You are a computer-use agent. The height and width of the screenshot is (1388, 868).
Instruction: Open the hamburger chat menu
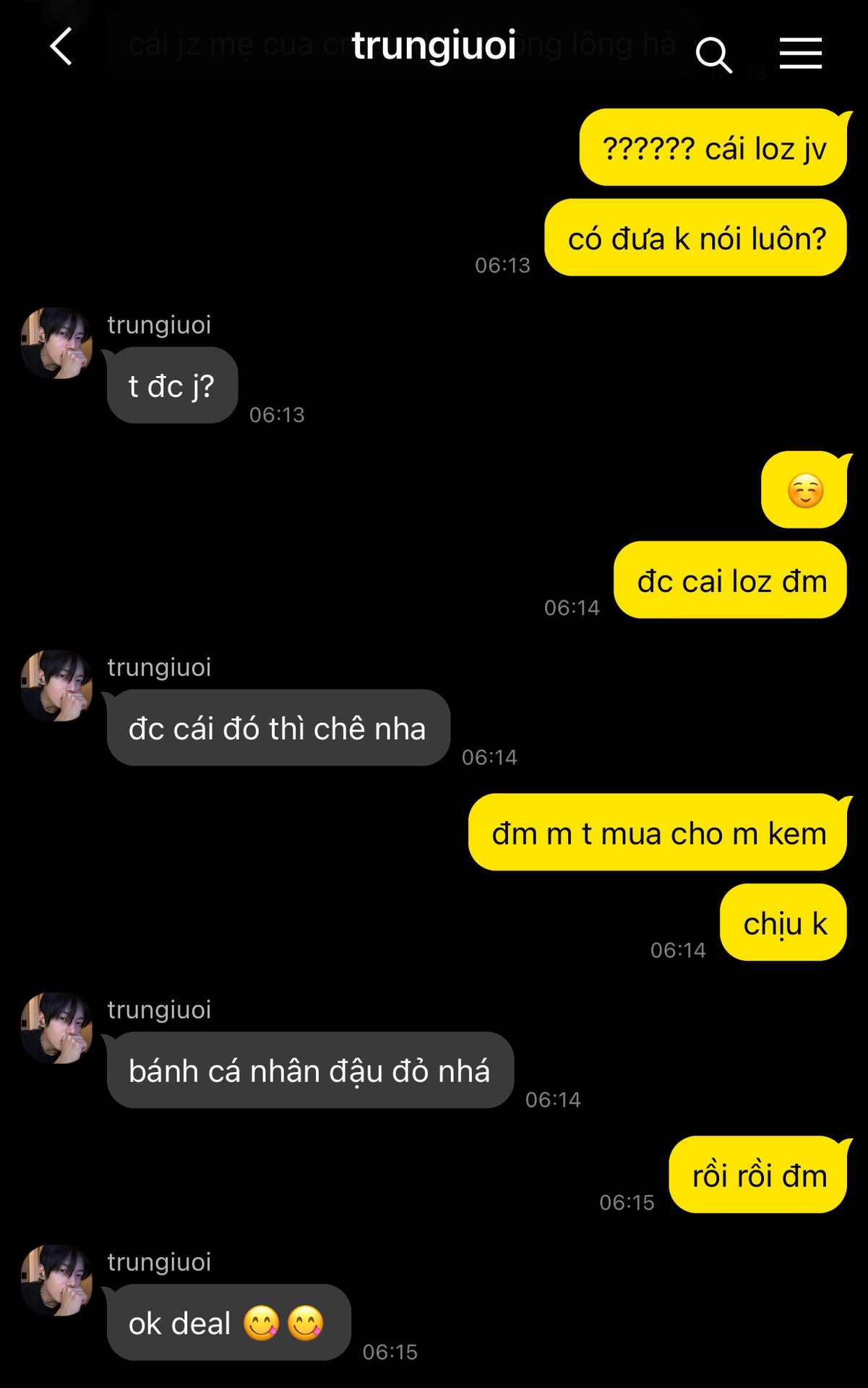click(800, 53)
